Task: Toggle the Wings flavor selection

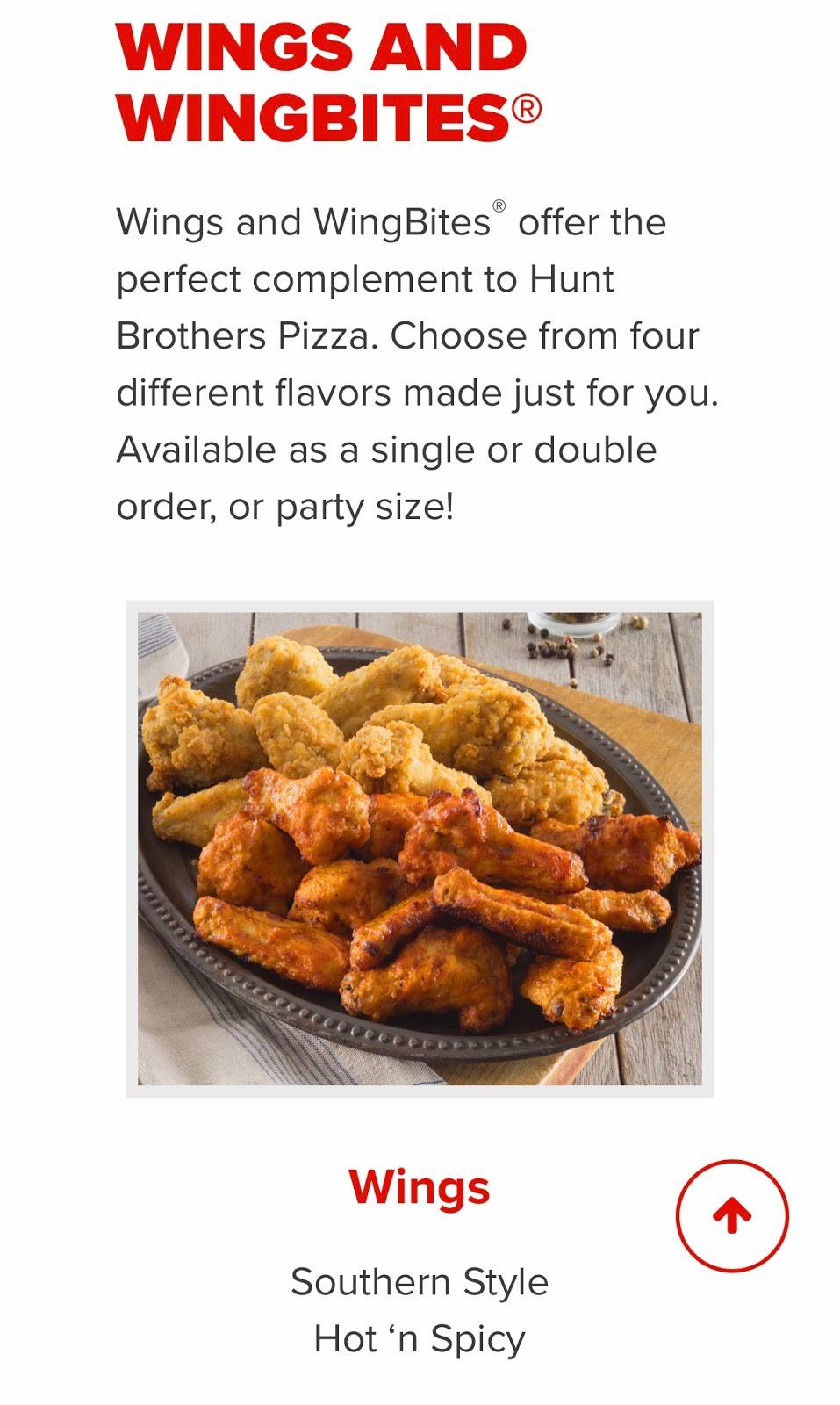Action: tap(420, 1187)
